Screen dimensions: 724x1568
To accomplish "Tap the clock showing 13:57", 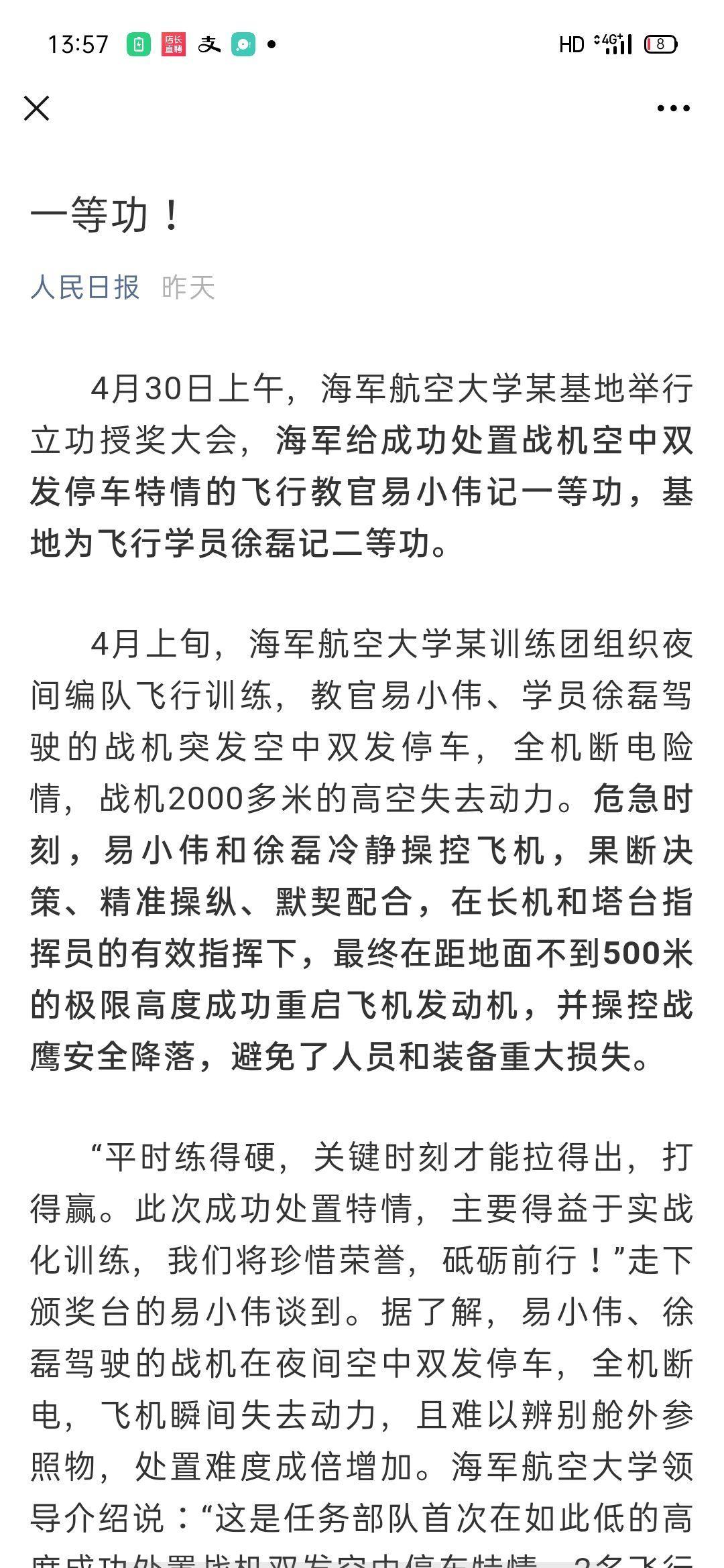I will pyautogui.click(x=78, y=44).
